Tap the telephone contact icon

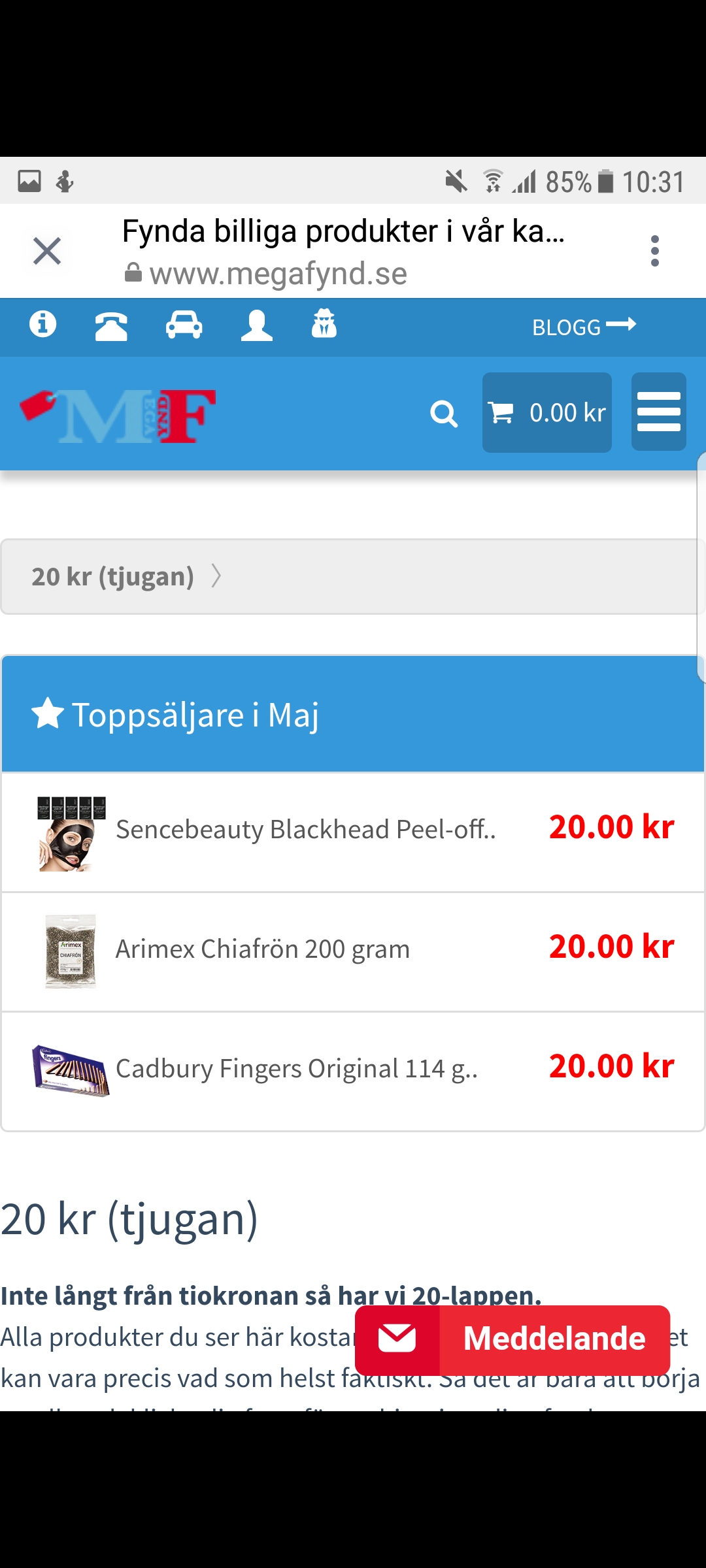[111, 326]
